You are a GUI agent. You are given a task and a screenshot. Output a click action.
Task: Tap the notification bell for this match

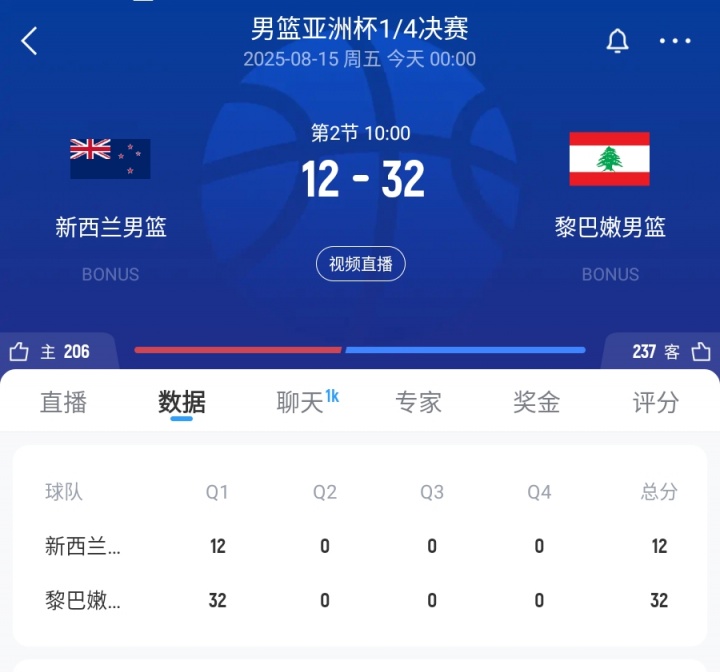tap(618, 41)
